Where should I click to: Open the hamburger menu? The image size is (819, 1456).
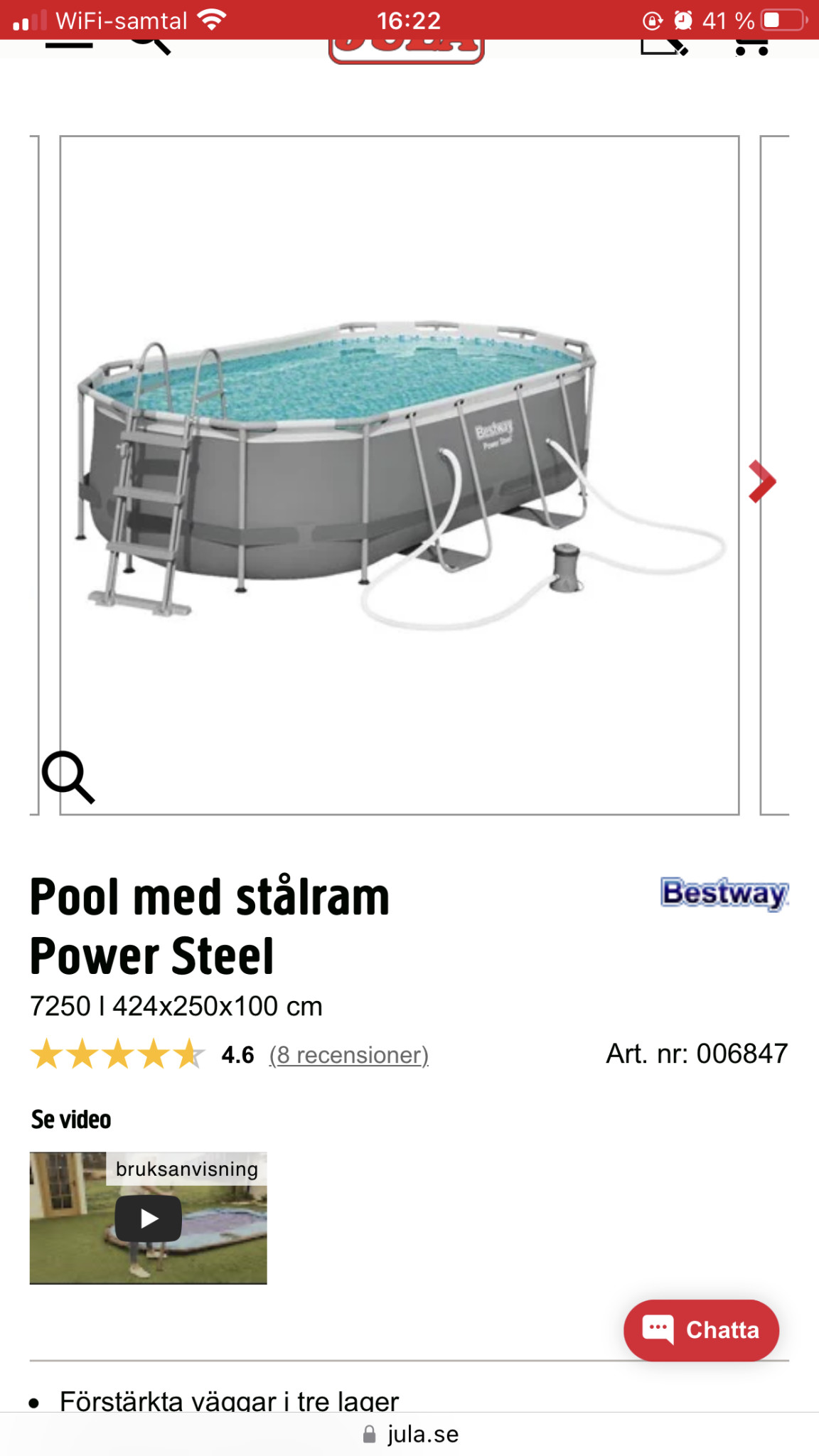tap(69, 45)
